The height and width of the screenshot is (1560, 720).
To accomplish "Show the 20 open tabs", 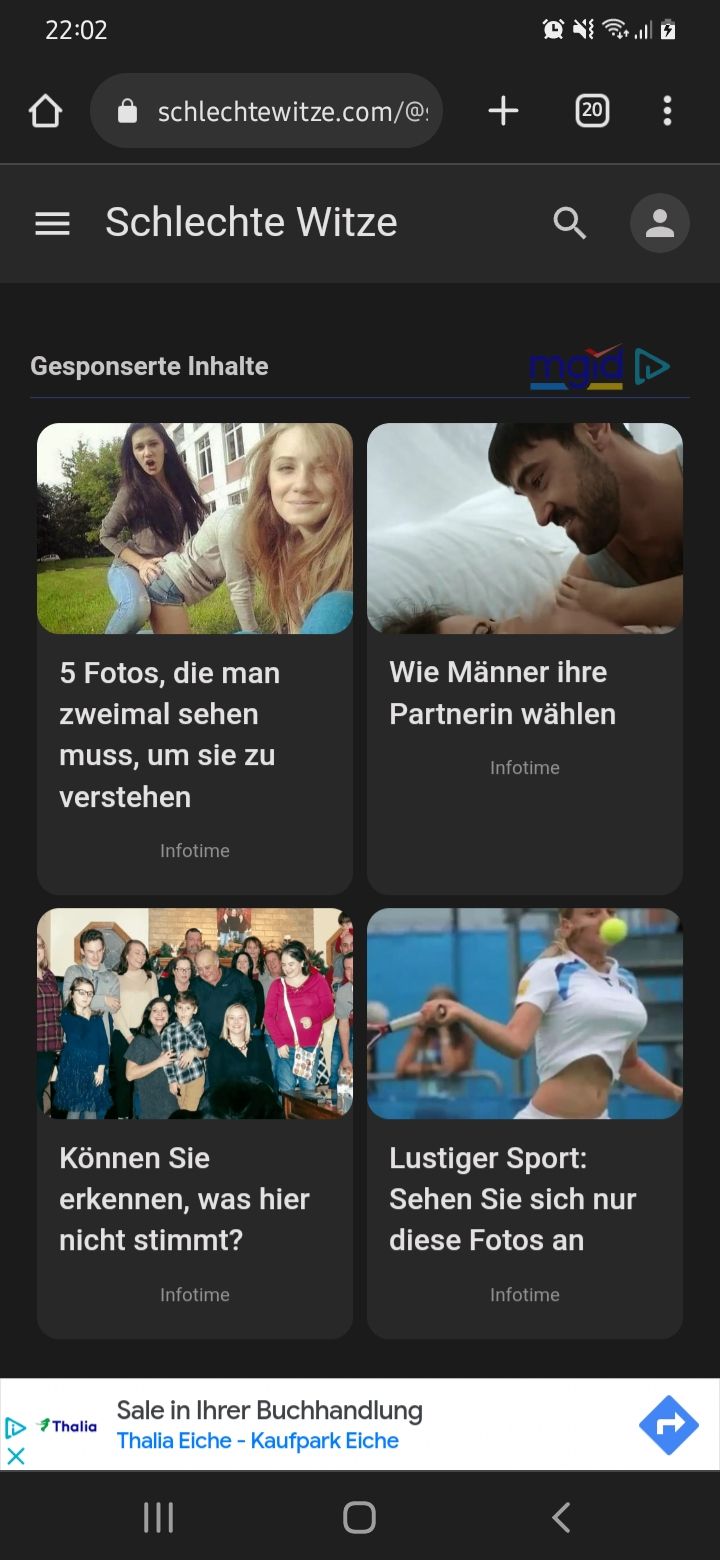I will (592, 111).
